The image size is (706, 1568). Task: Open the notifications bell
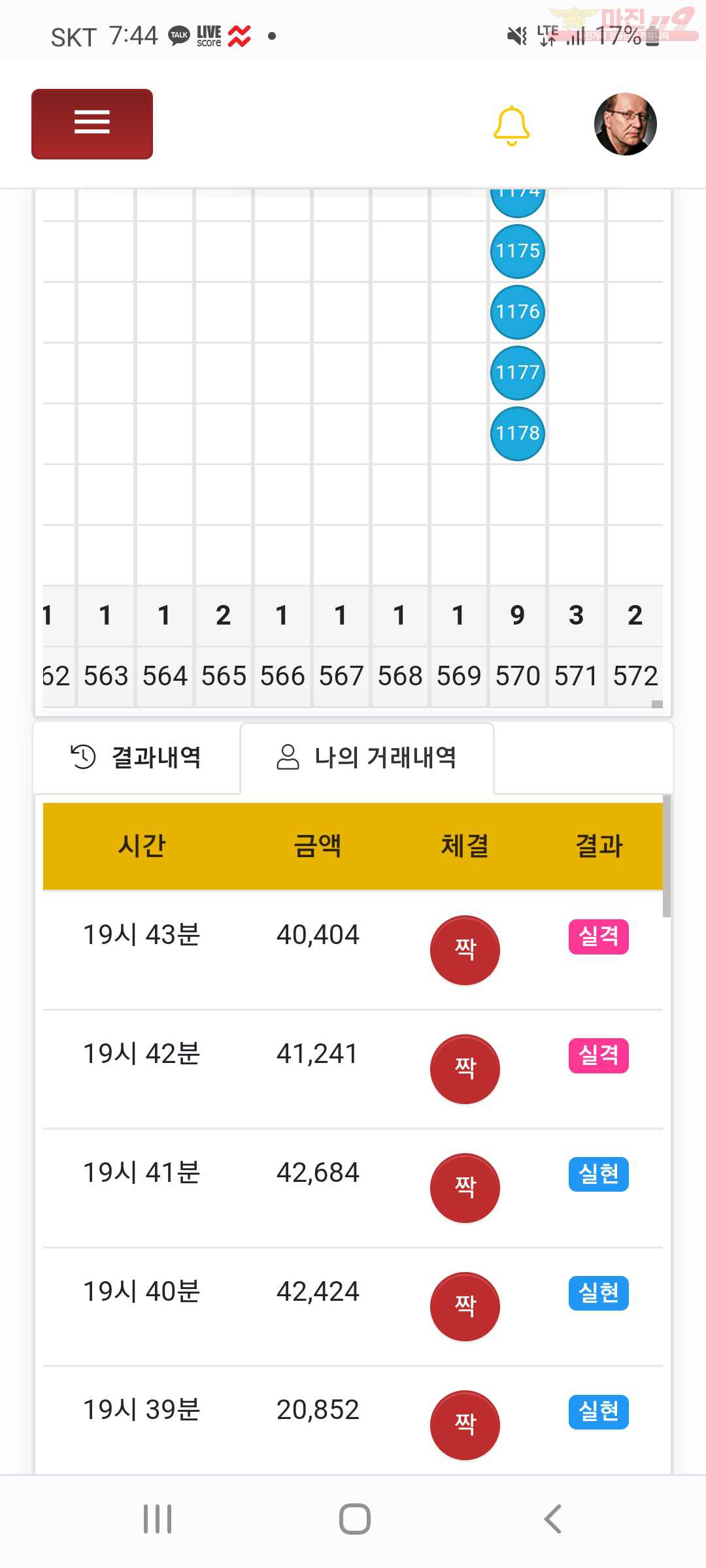511,125
